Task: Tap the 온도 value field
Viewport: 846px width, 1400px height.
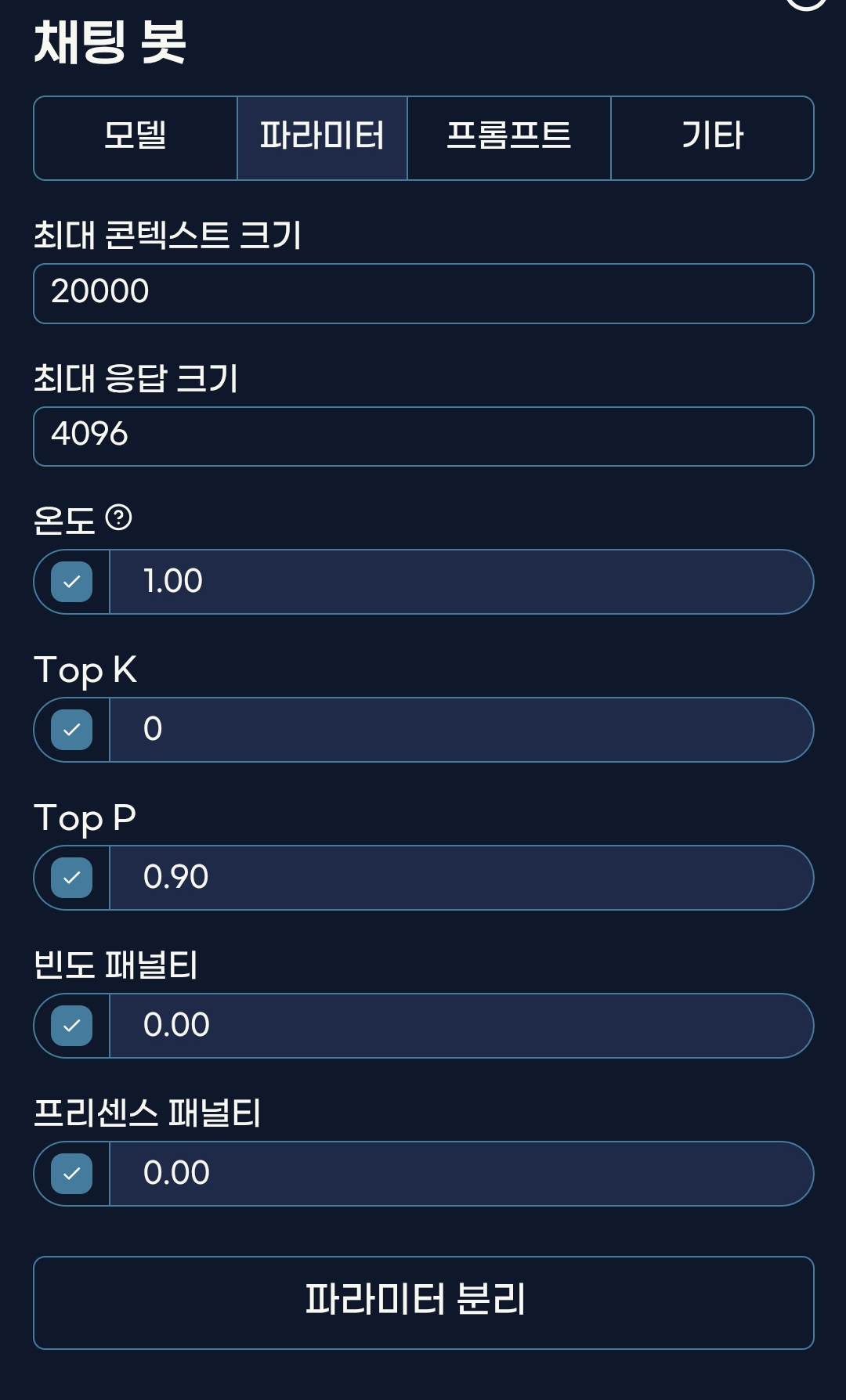Action: 461,582
